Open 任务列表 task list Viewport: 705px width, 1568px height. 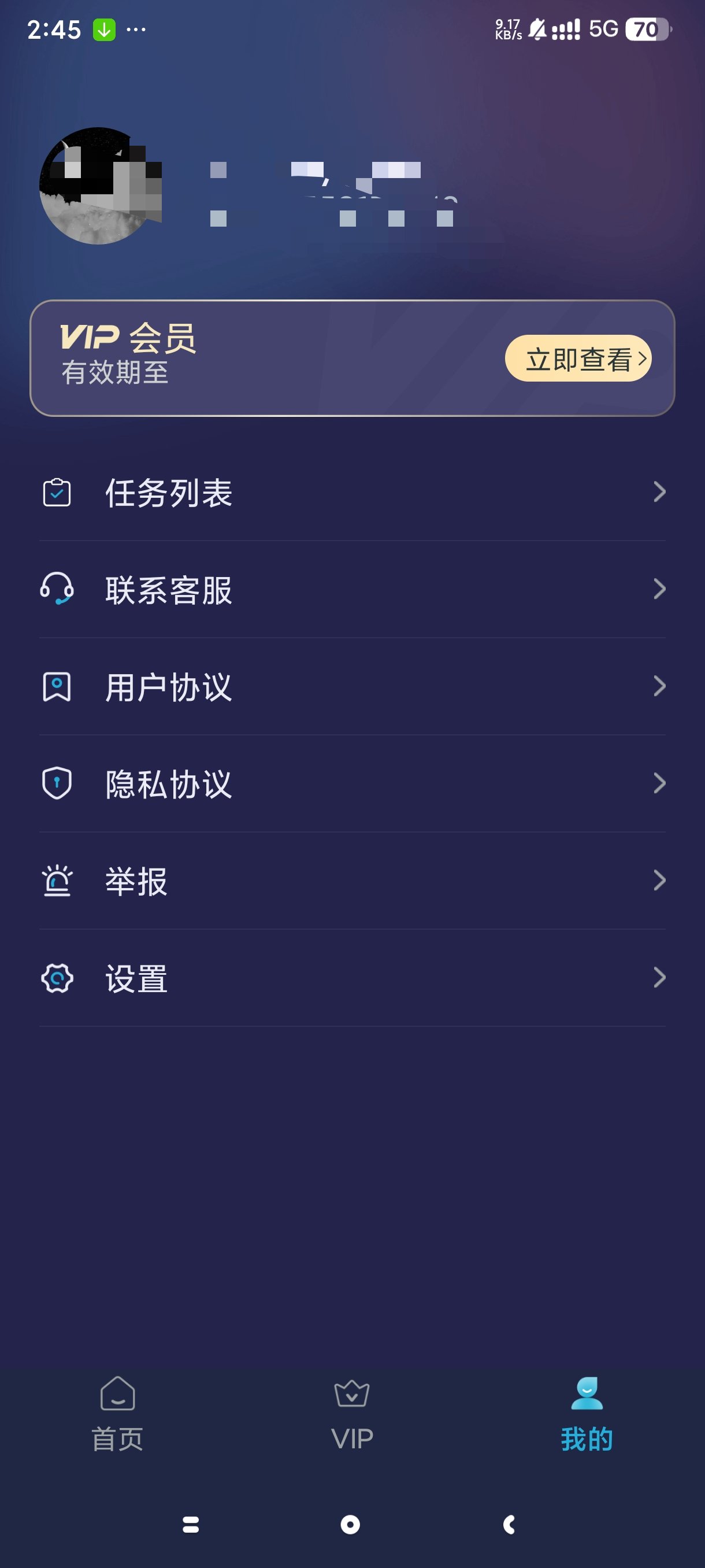[352, 493]
